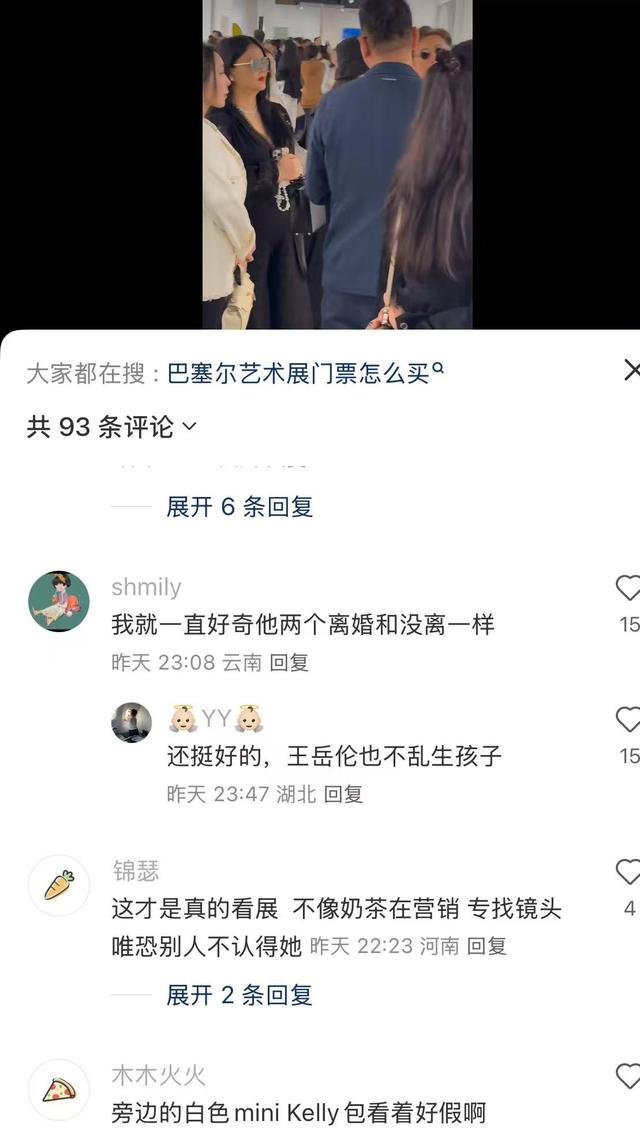Reply to YY's comment
This screenshot has height=1136, width=640.
pos(344,794)
